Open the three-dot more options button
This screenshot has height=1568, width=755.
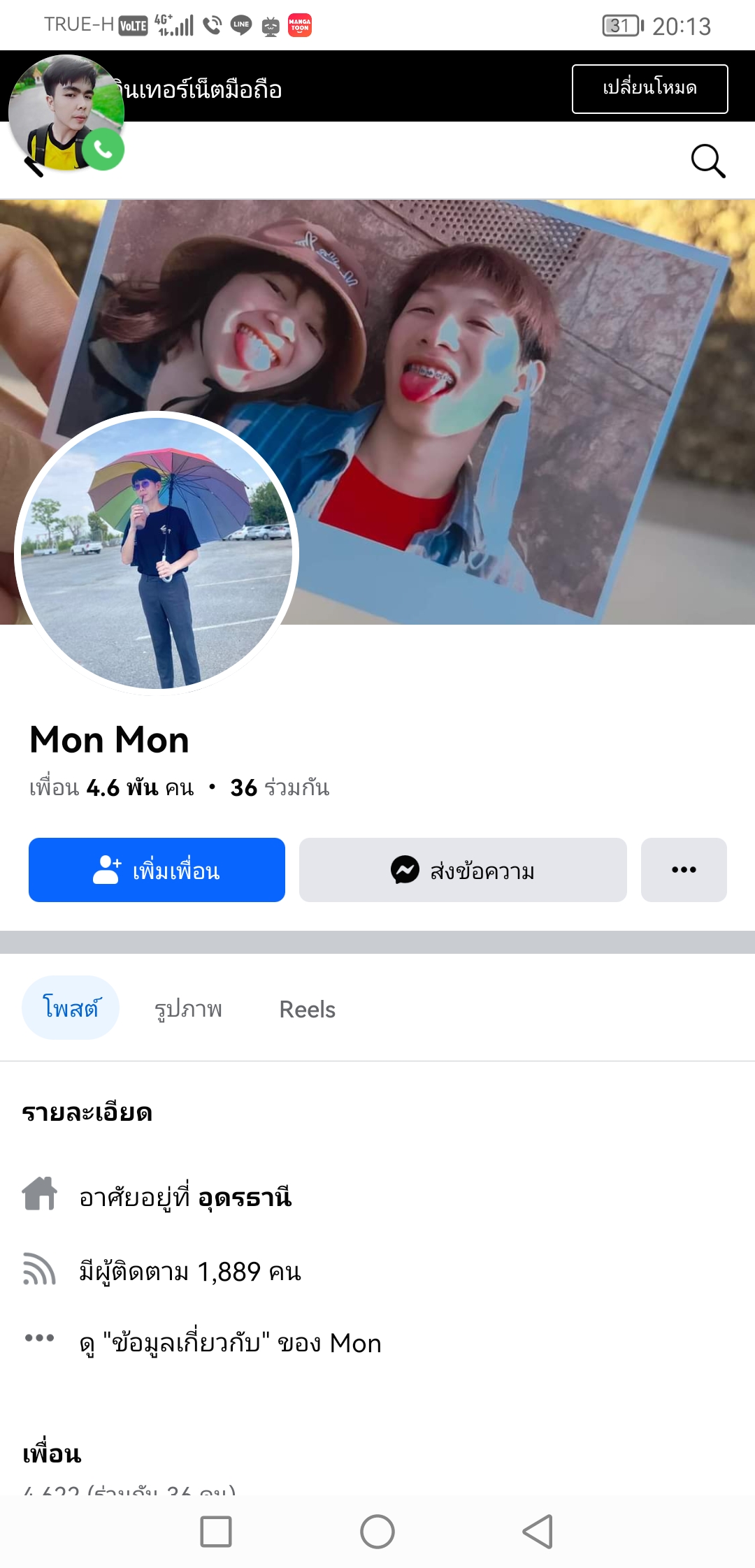point(684,870)
